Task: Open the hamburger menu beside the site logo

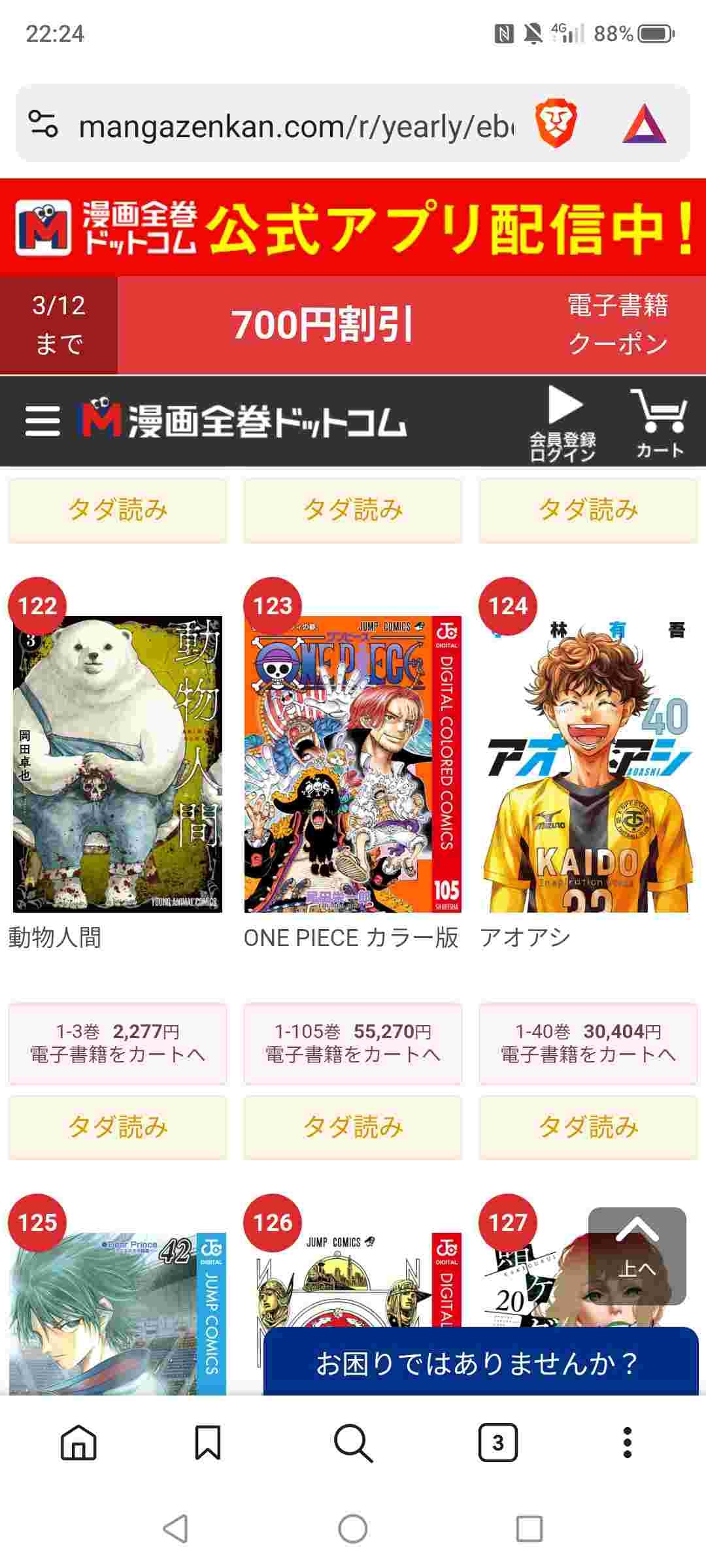Action: [x=42, y=421]
